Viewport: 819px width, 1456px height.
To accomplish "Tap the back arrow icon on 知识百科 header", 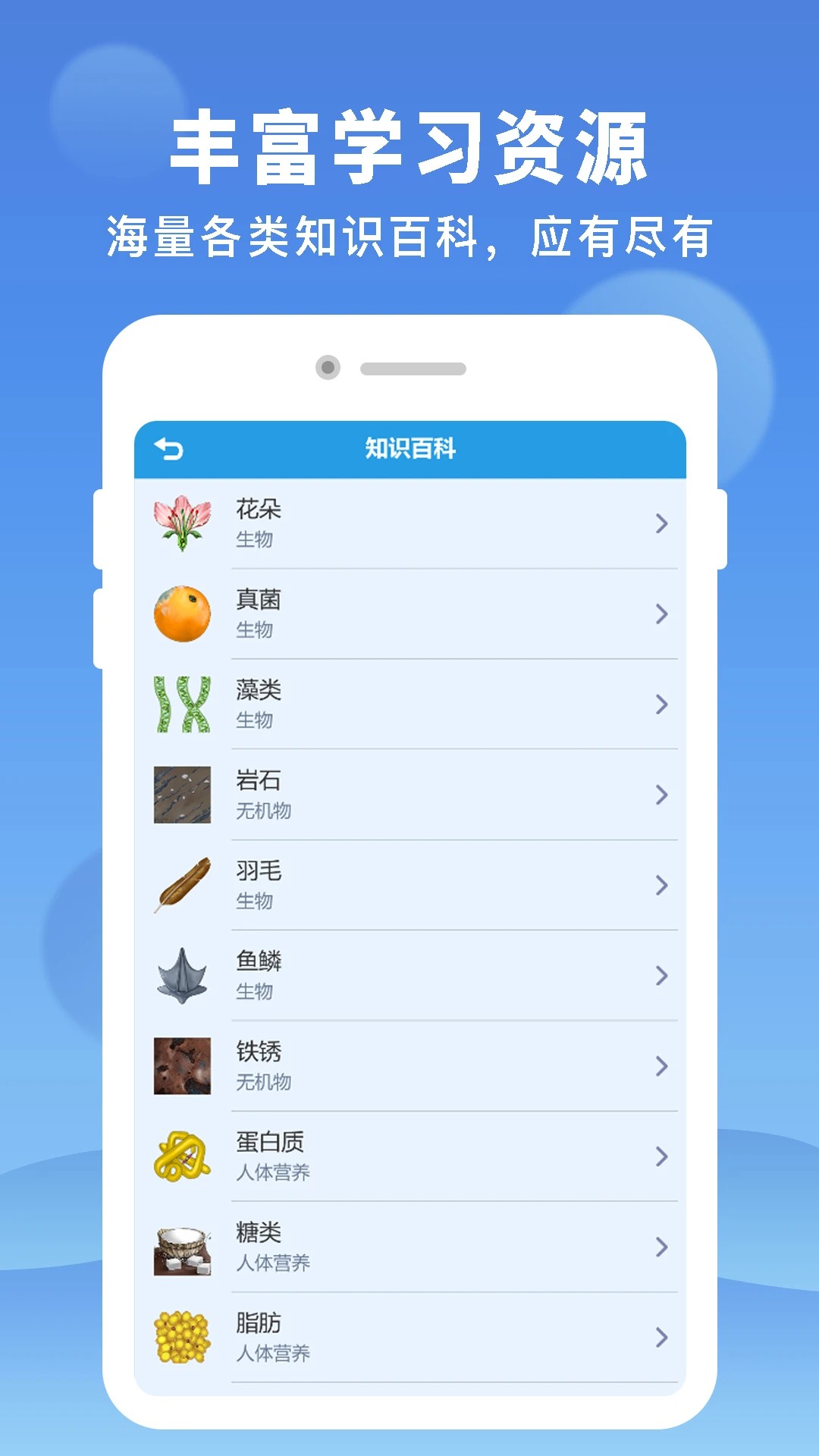I will coord(168,447).
